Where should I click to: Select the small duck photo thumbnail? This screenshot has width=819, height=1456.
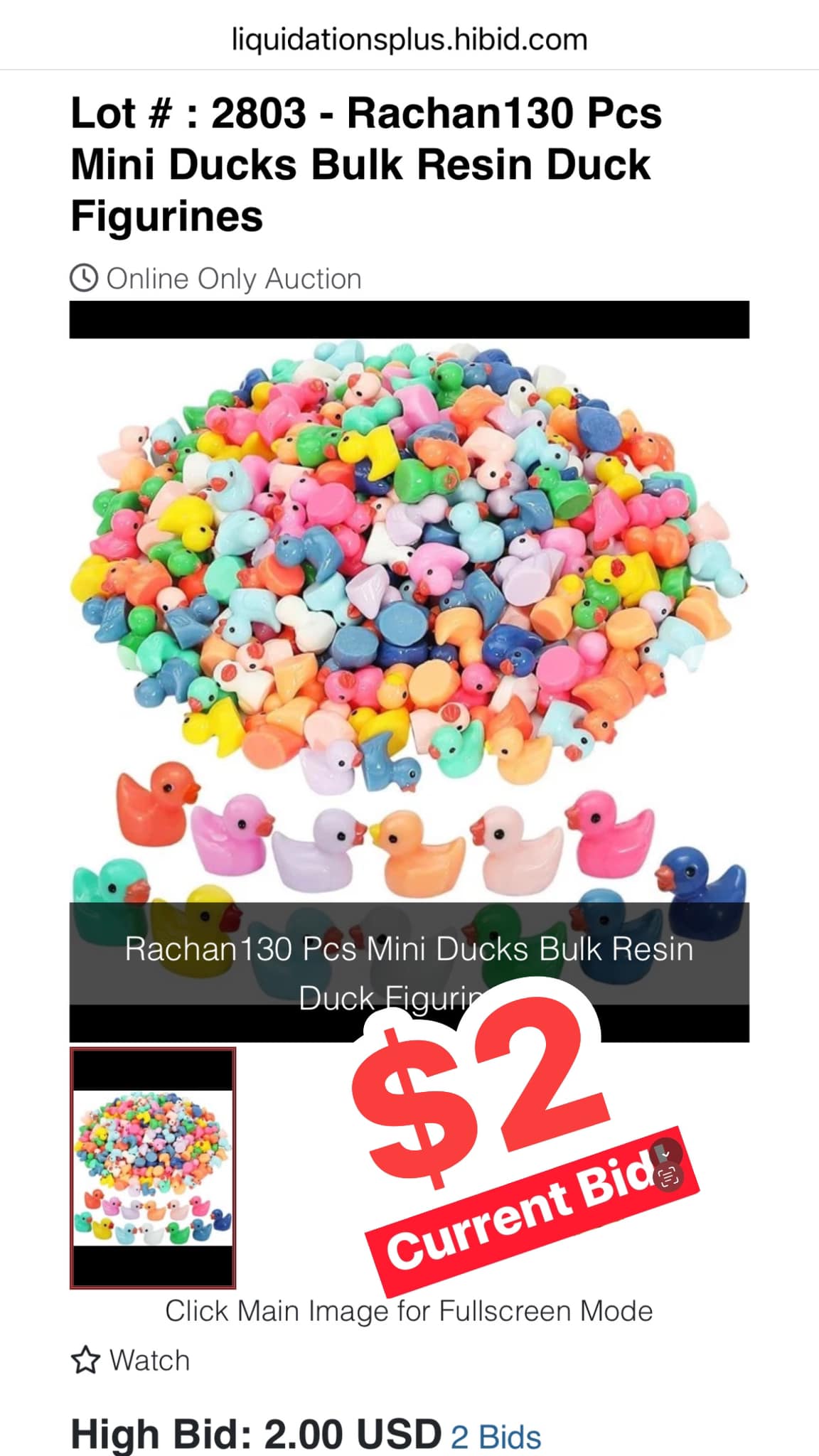(153, 1167)
